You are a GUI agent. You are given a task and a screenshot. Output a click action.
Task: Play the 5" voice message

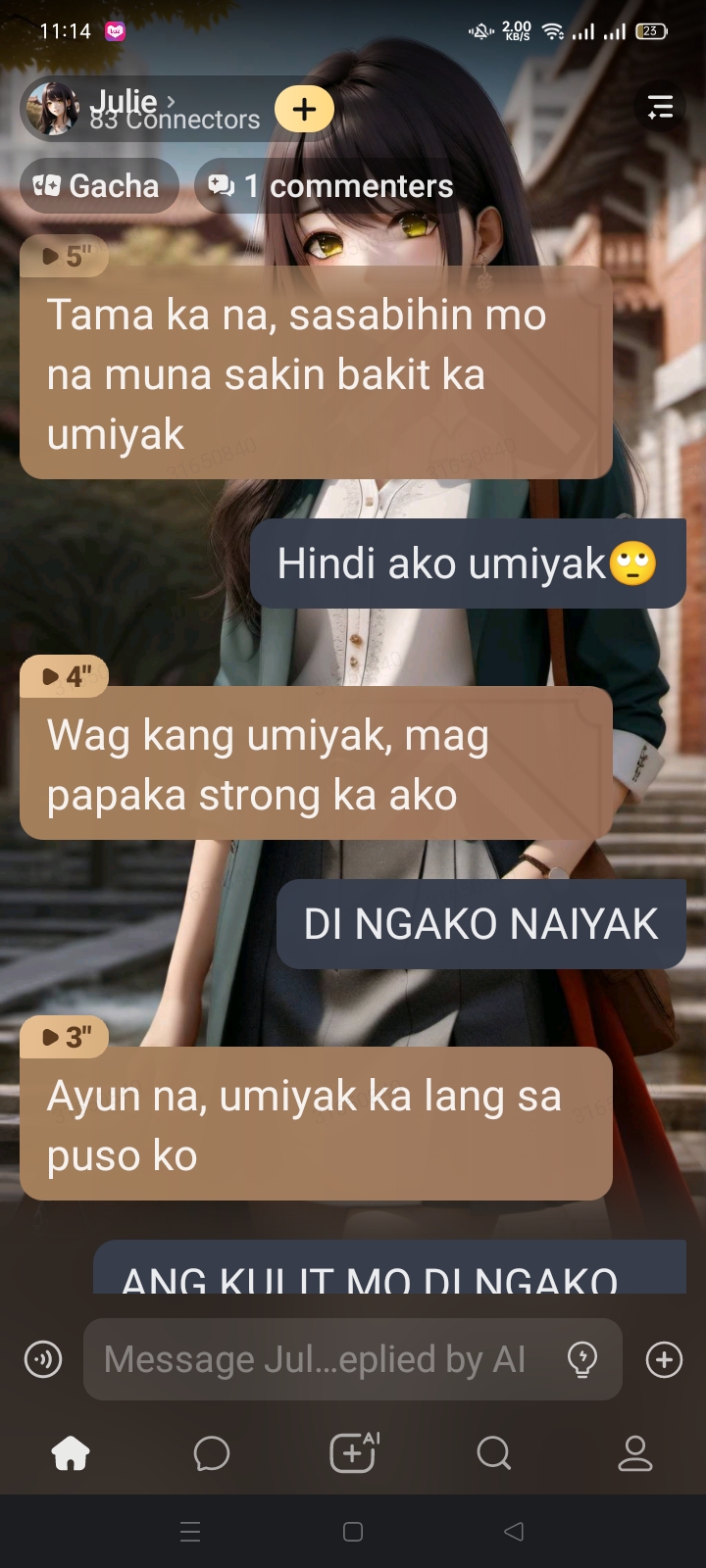(x=65, y=257)
